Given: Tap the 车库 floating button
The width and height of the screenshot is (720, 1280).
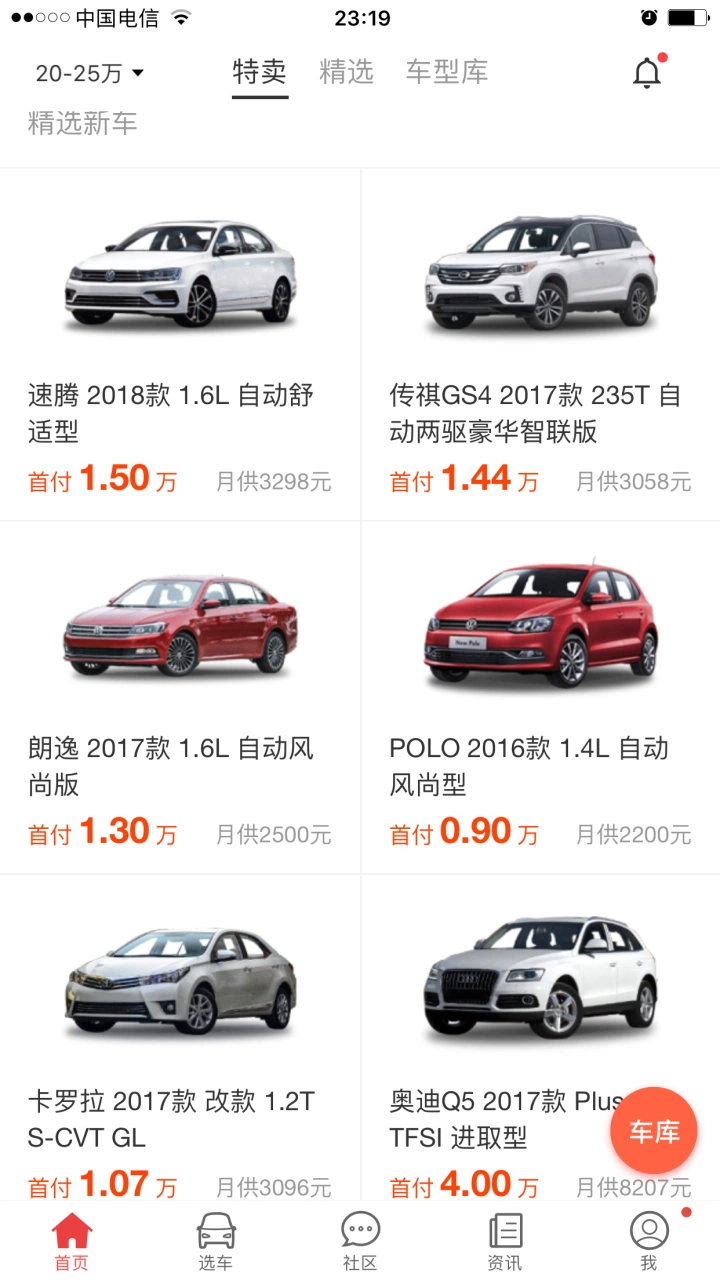Looking at the screenshot, I should [654, 1131].
